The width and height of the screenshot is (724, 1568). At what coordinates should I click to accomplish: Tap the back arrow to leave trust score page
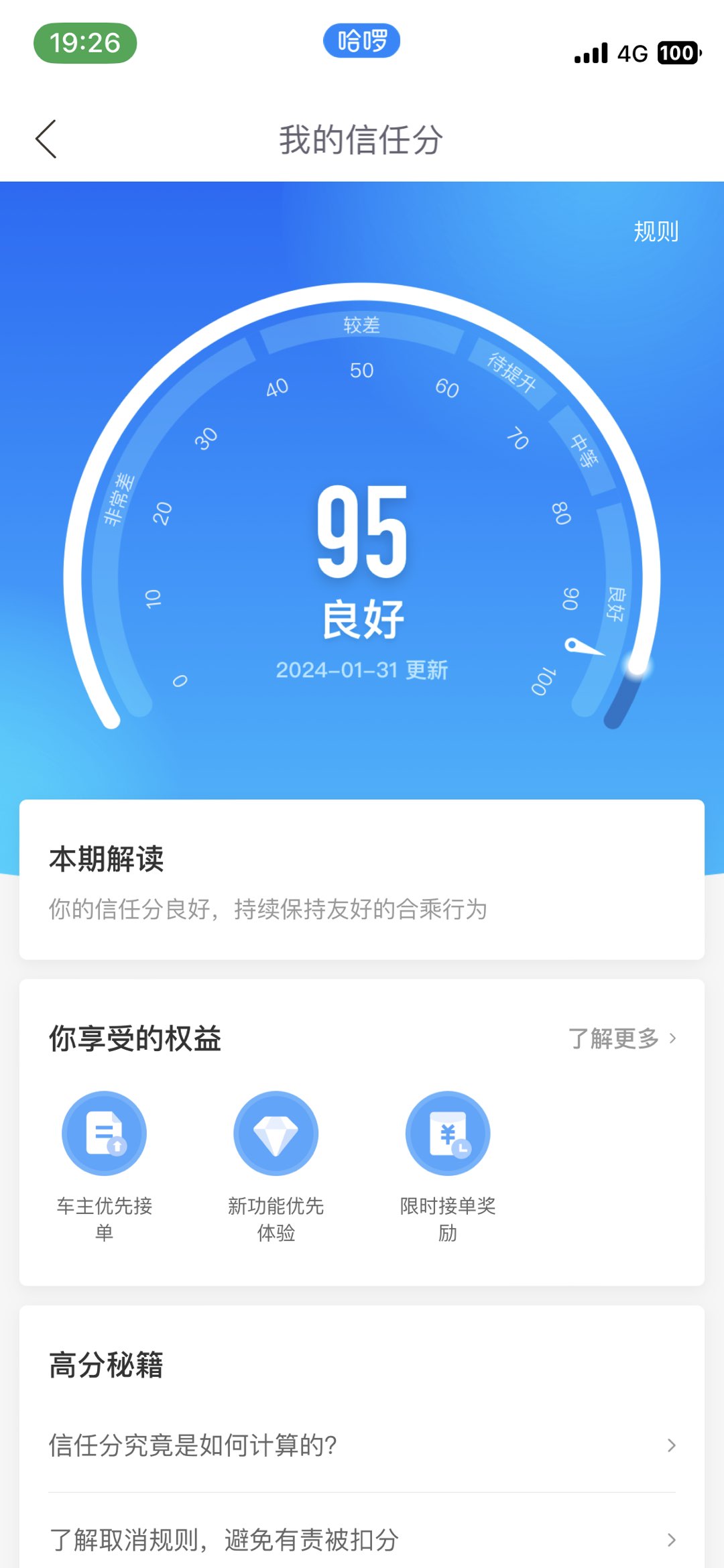(45, 137)
